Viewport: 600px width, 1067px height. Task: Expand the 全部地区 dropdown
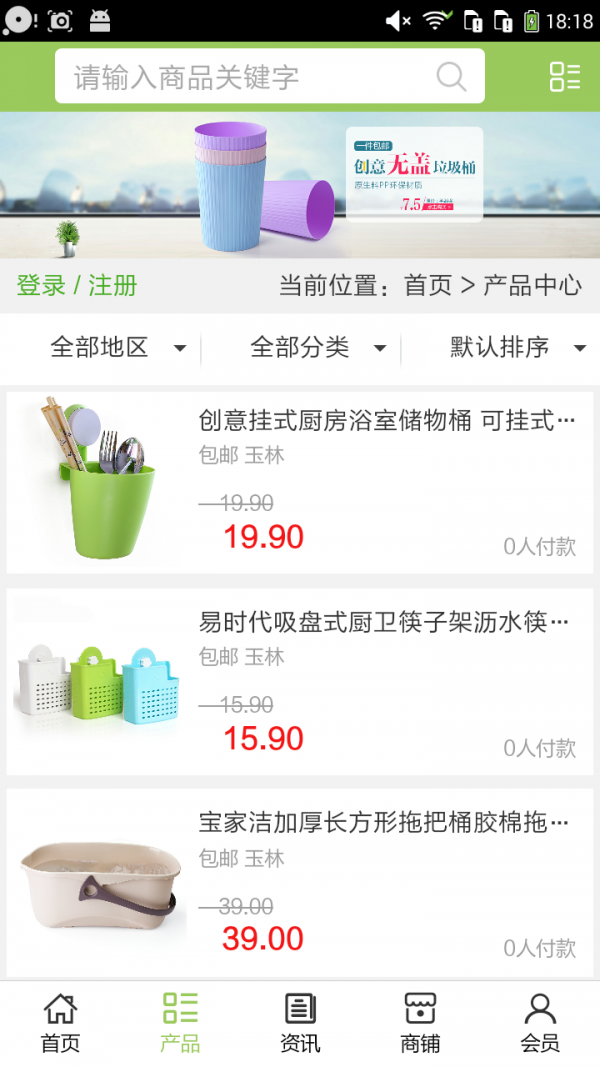(x=118, y=348)
